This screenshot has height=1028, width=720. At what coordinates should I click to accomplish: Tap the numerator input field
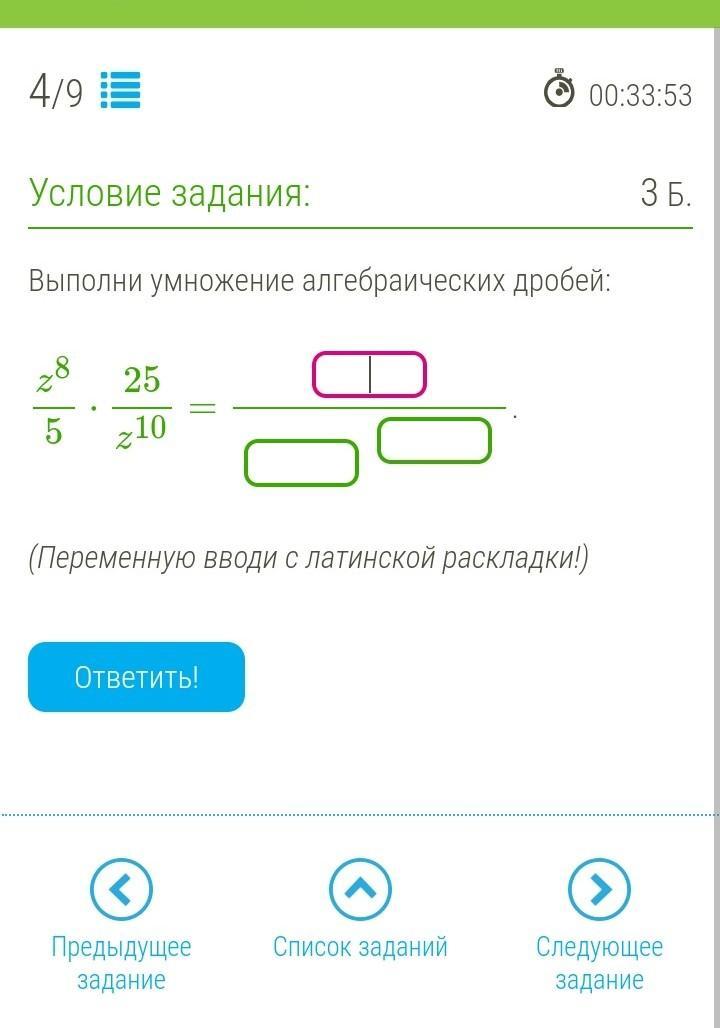[x=369, y=375]
